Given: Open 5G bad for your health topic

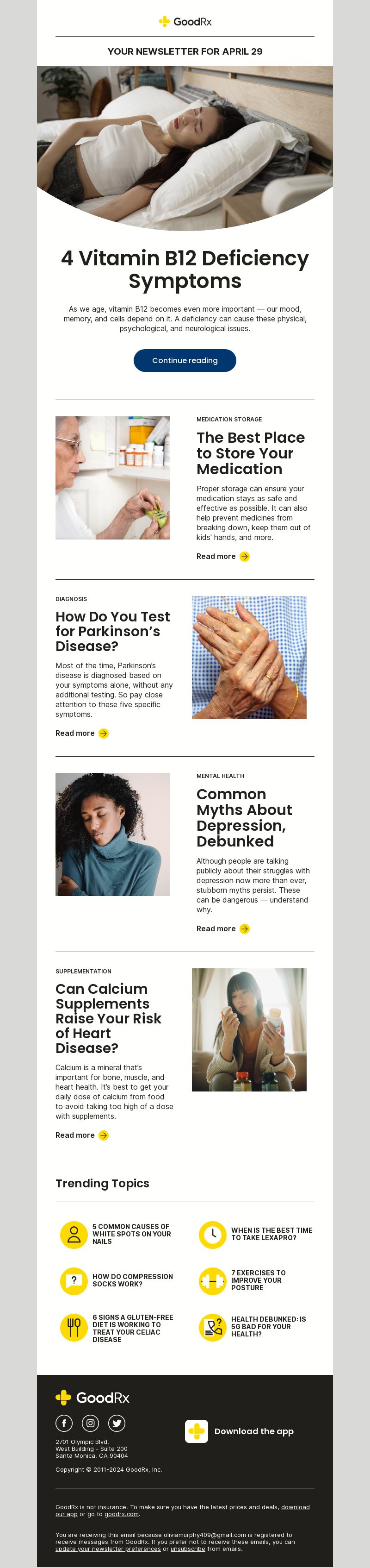Looking at the screenshot, I should coord(267,1326).
